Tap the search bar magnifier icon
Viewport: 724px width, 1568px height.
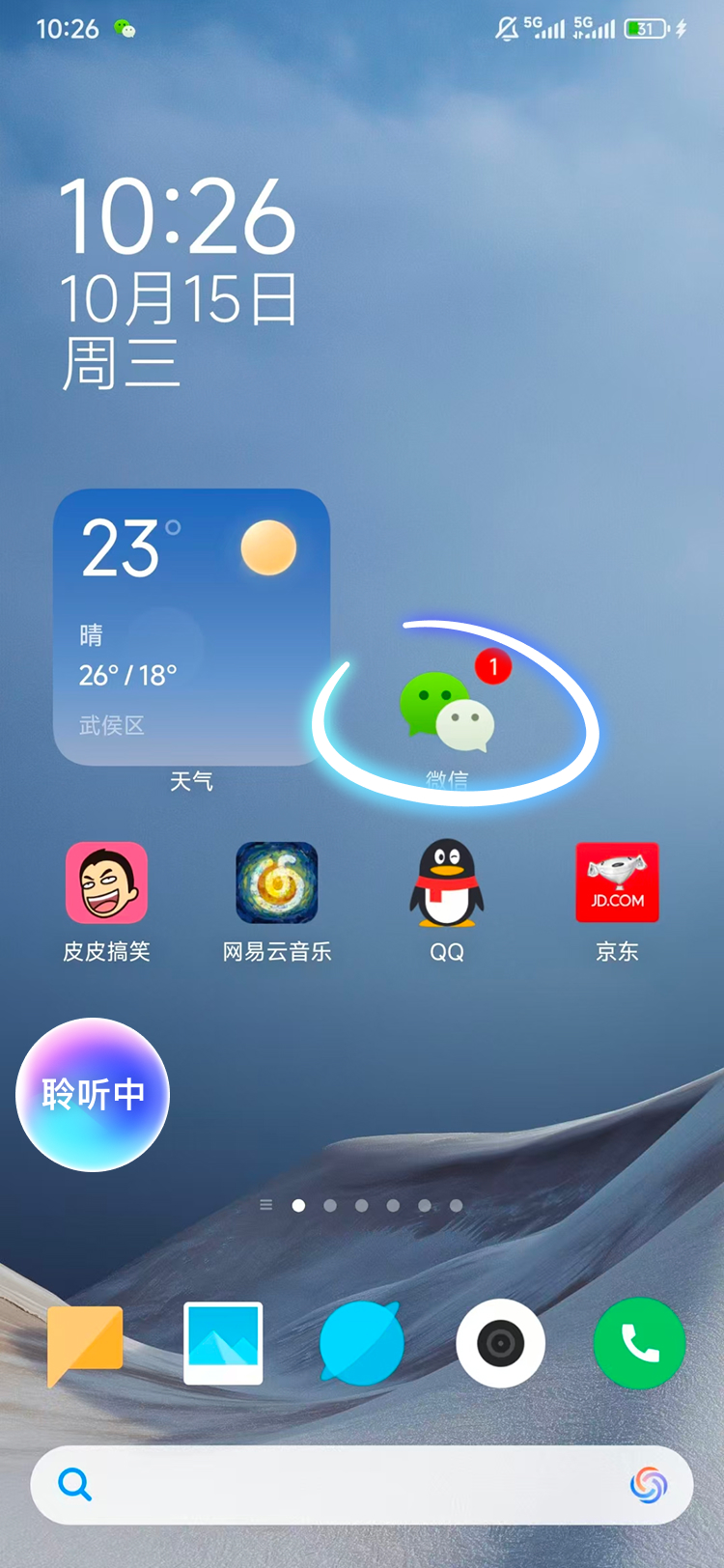click(x=75, y=1485)
